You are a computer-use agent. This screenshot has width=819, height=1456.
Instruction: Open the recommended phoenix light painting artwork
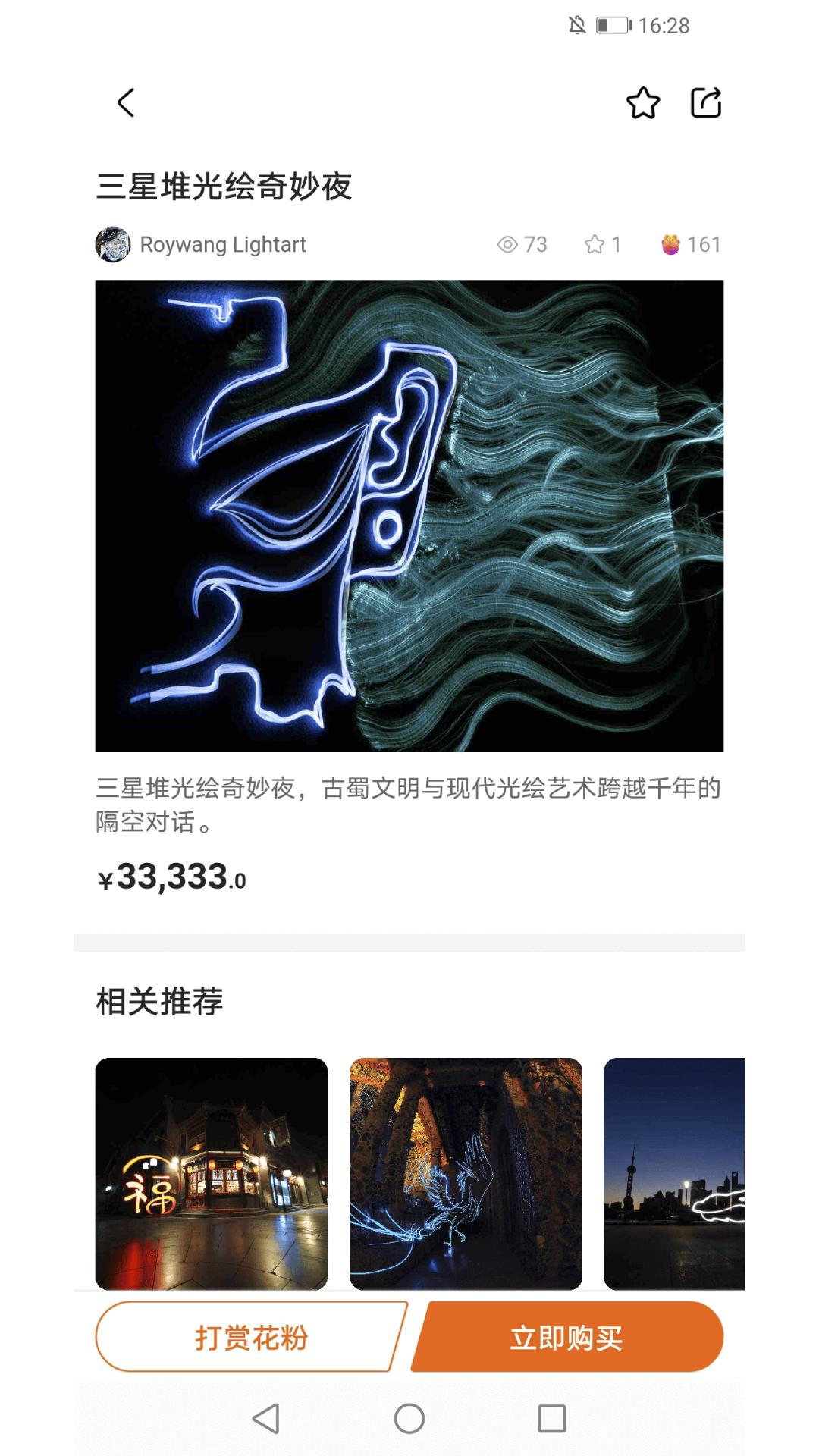466,1172
